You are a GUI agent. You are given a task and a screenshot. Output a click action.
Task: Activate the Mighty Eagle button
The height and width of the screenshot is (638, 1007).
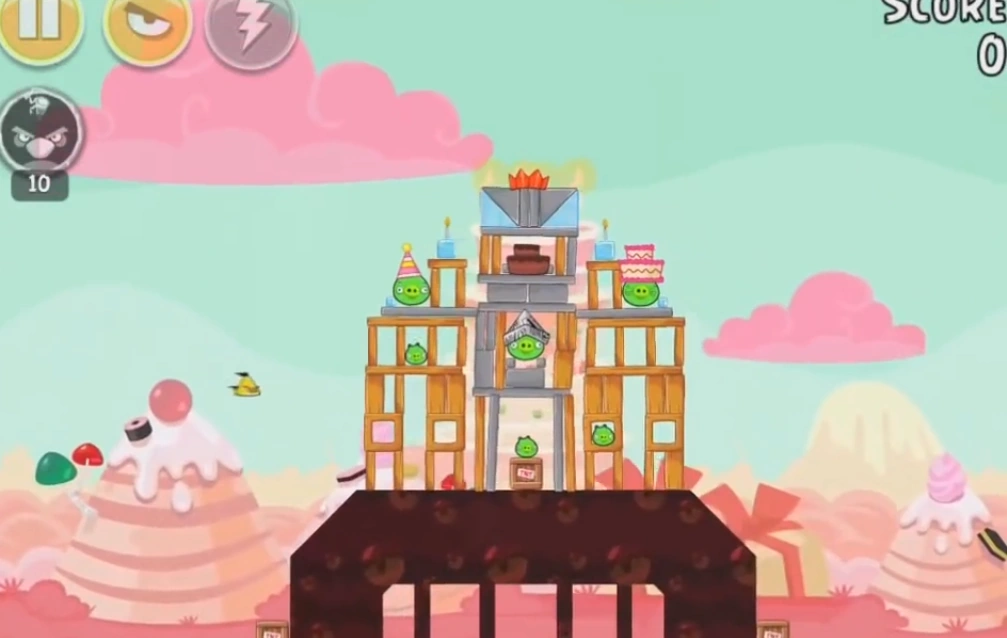[147, 26]
